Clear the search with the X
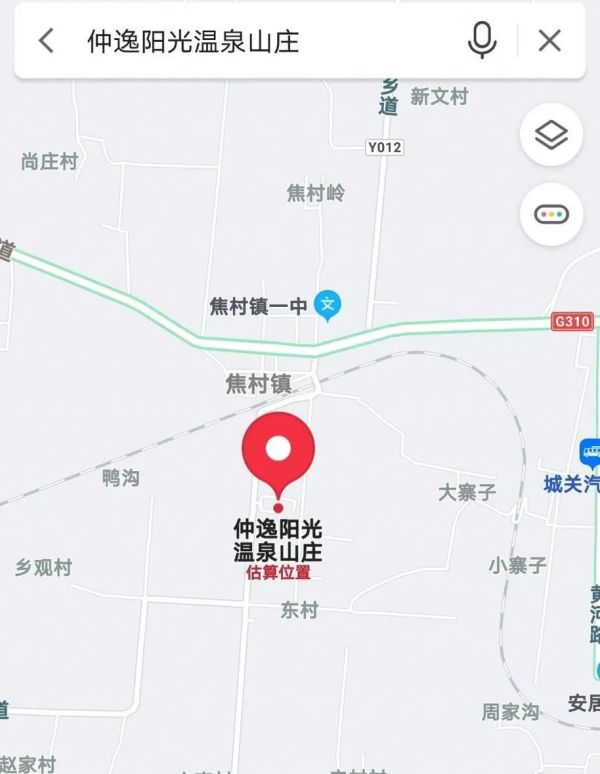Screen dimensions: 600x774 pos(549,41)
